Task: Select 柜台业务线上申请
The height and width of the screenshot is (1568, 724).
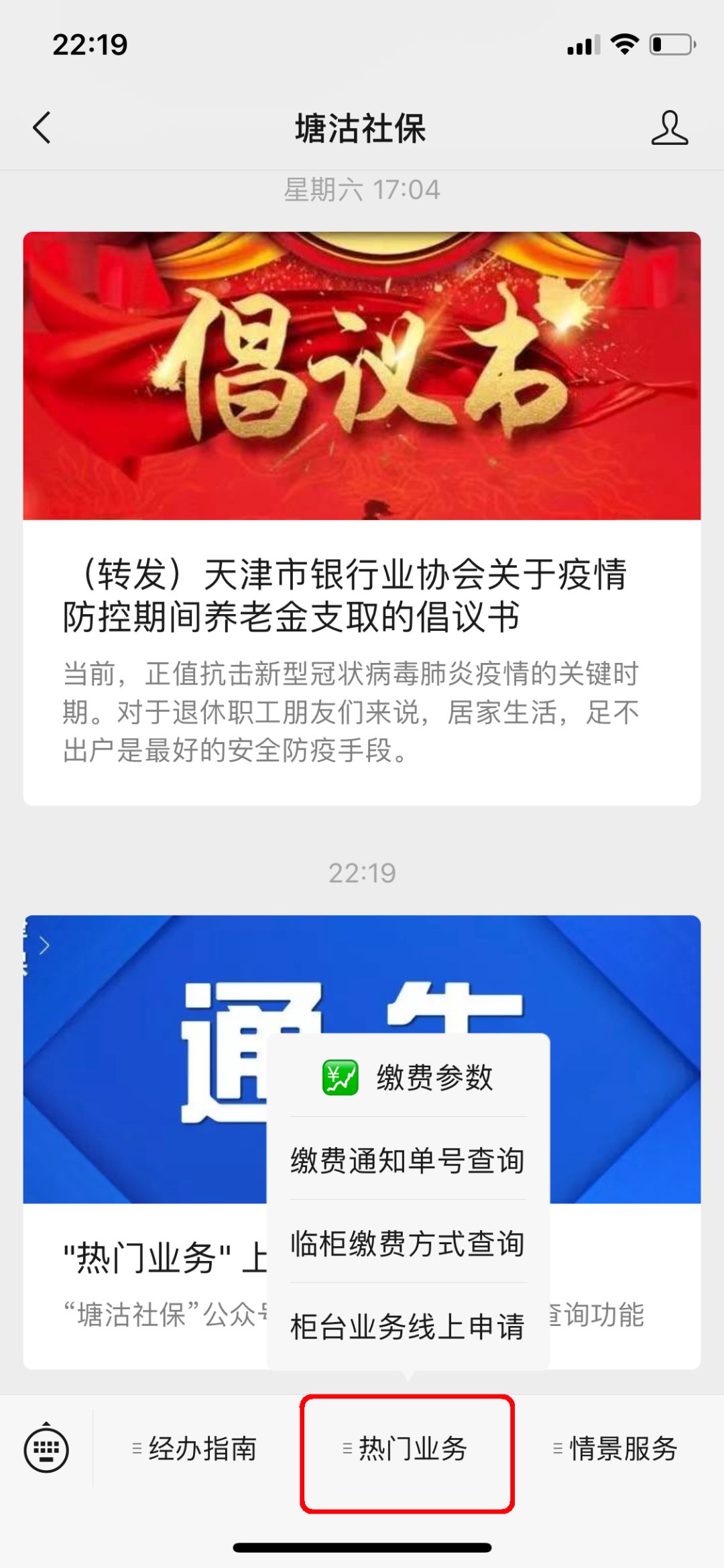Action: click(x=408, y=1326)
